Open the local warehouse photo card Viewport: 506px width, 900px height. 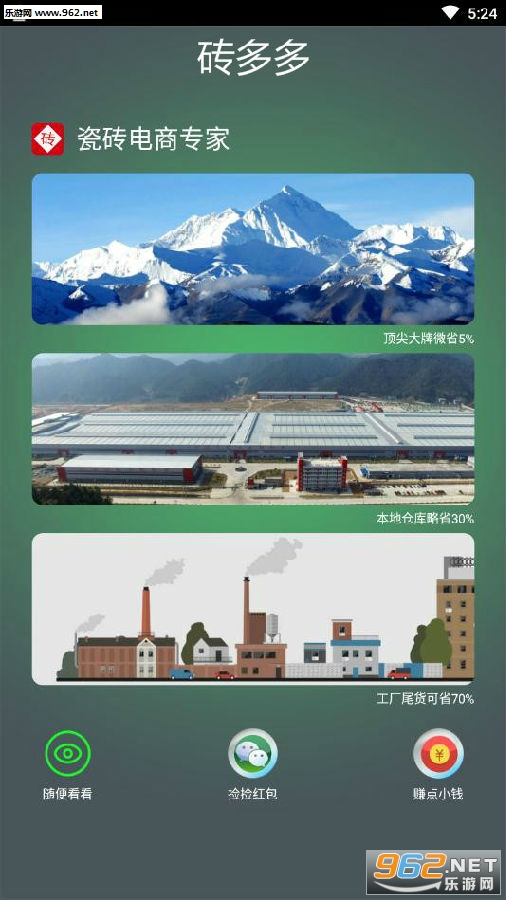click(253, 429)
